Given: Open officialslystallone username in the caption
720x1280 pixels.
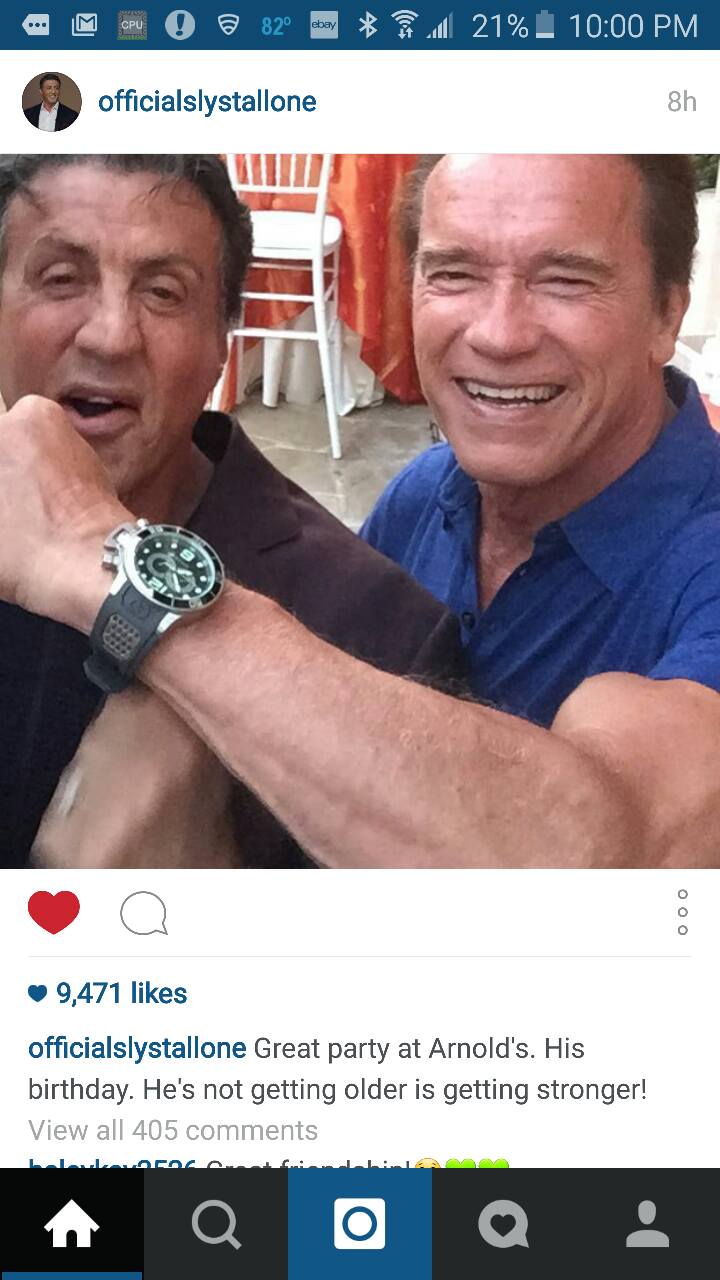Looking at the screenshot, I should pyautogui.click(x=137, y=1048).
